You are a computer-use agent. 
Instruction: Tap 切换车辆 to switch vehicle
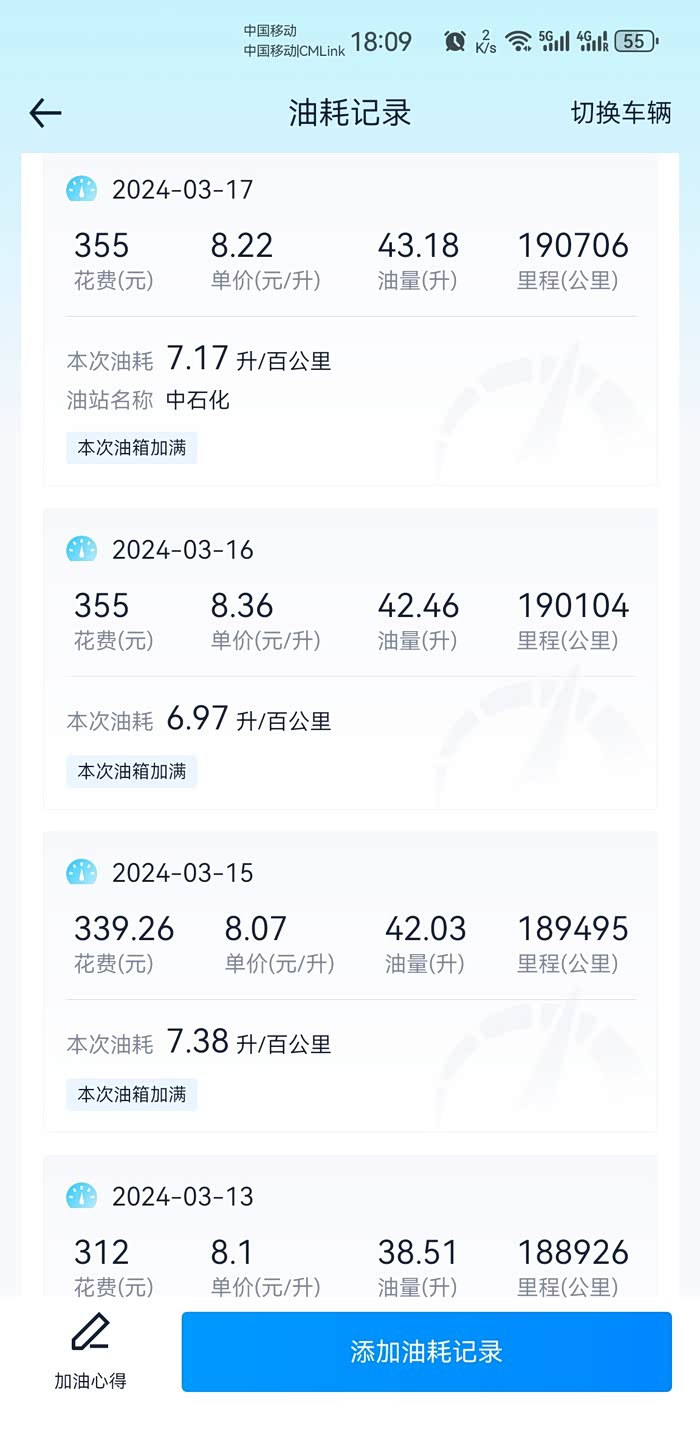tap(621, 113)
